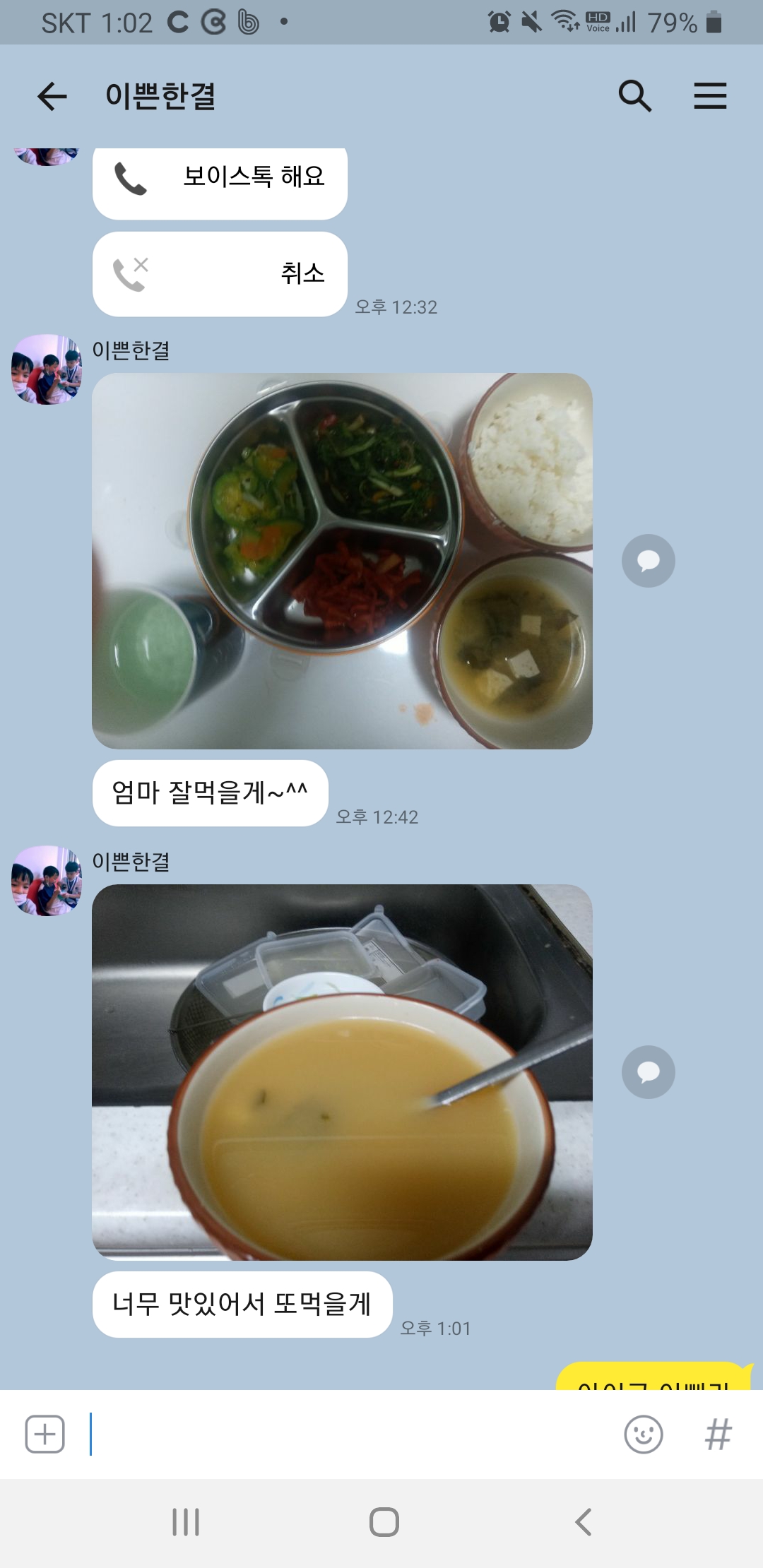Viewport: 763px width, 1568px height.
Task: Open the emoticon picker
Action: tap(643, 1434)
